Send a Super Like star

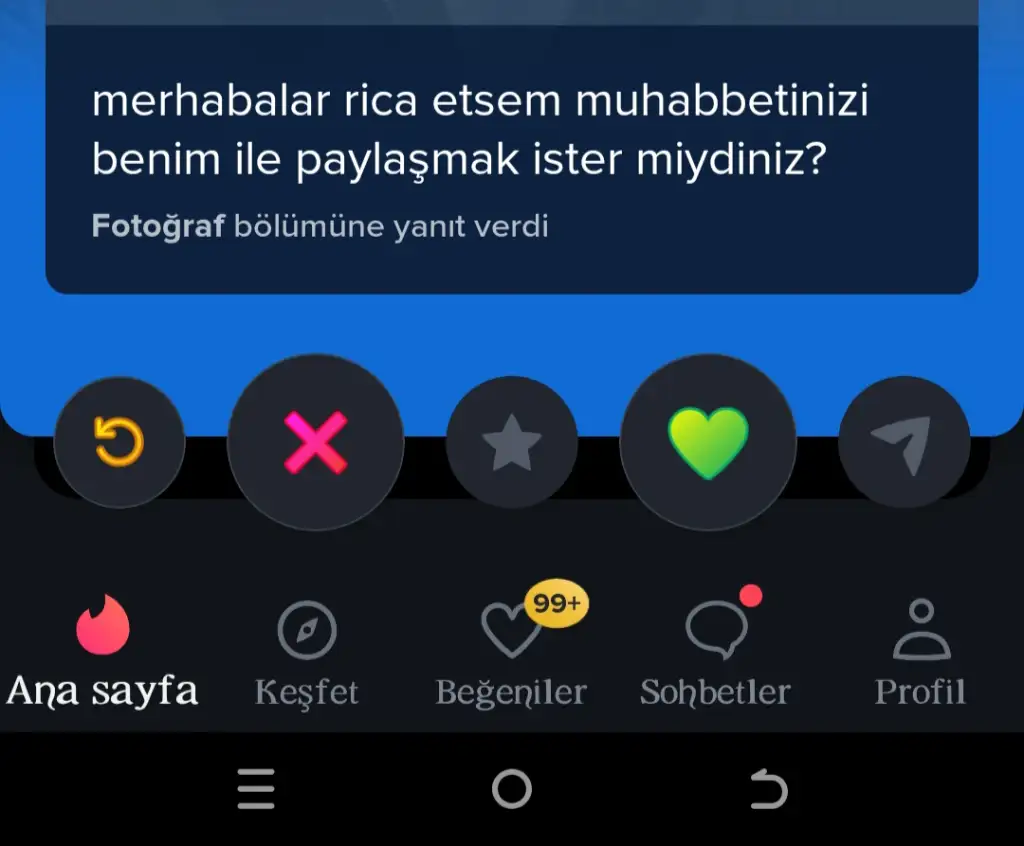tap(511, 442)
